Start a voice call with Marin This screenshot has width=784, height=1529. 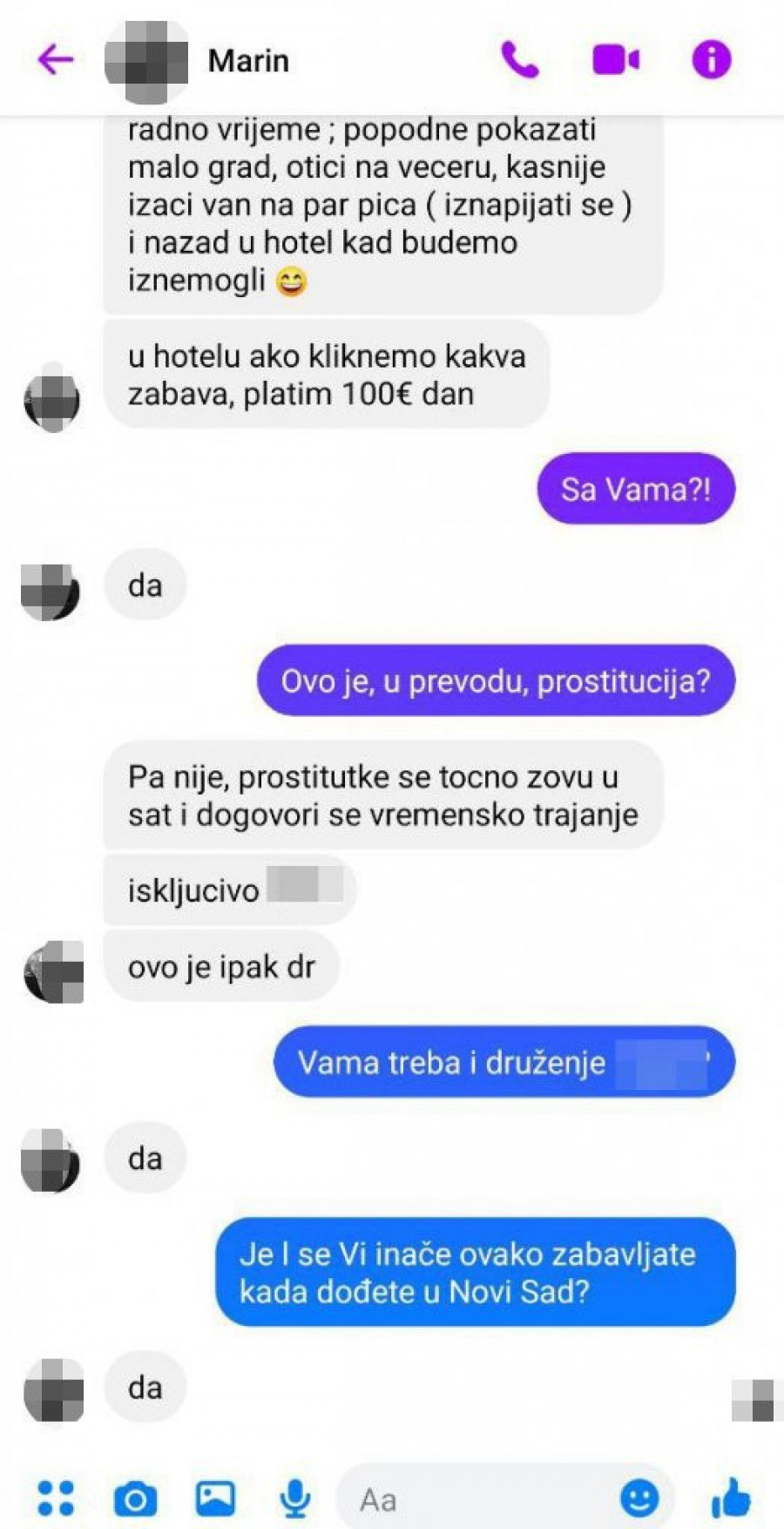(520, 60)
